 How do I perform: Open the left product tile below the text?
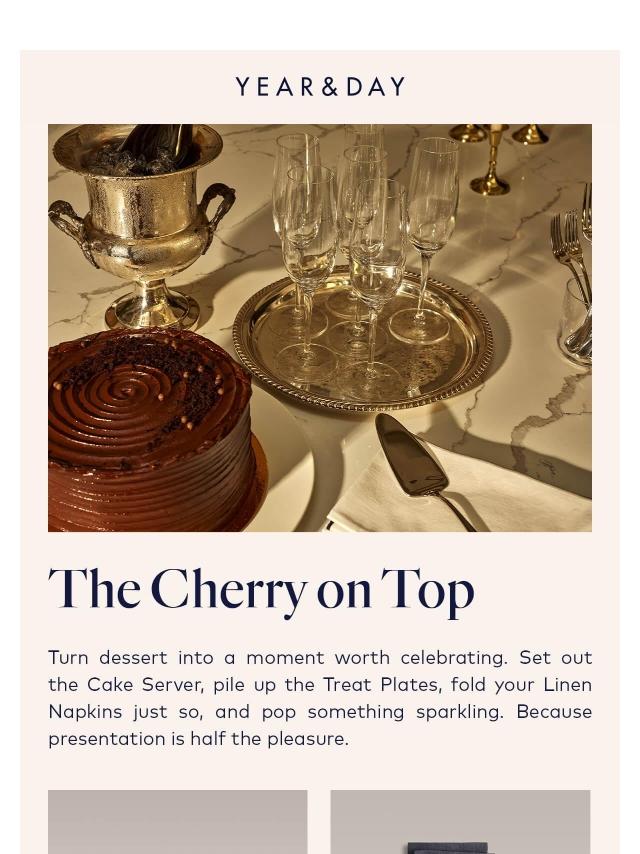click(178, 822)
